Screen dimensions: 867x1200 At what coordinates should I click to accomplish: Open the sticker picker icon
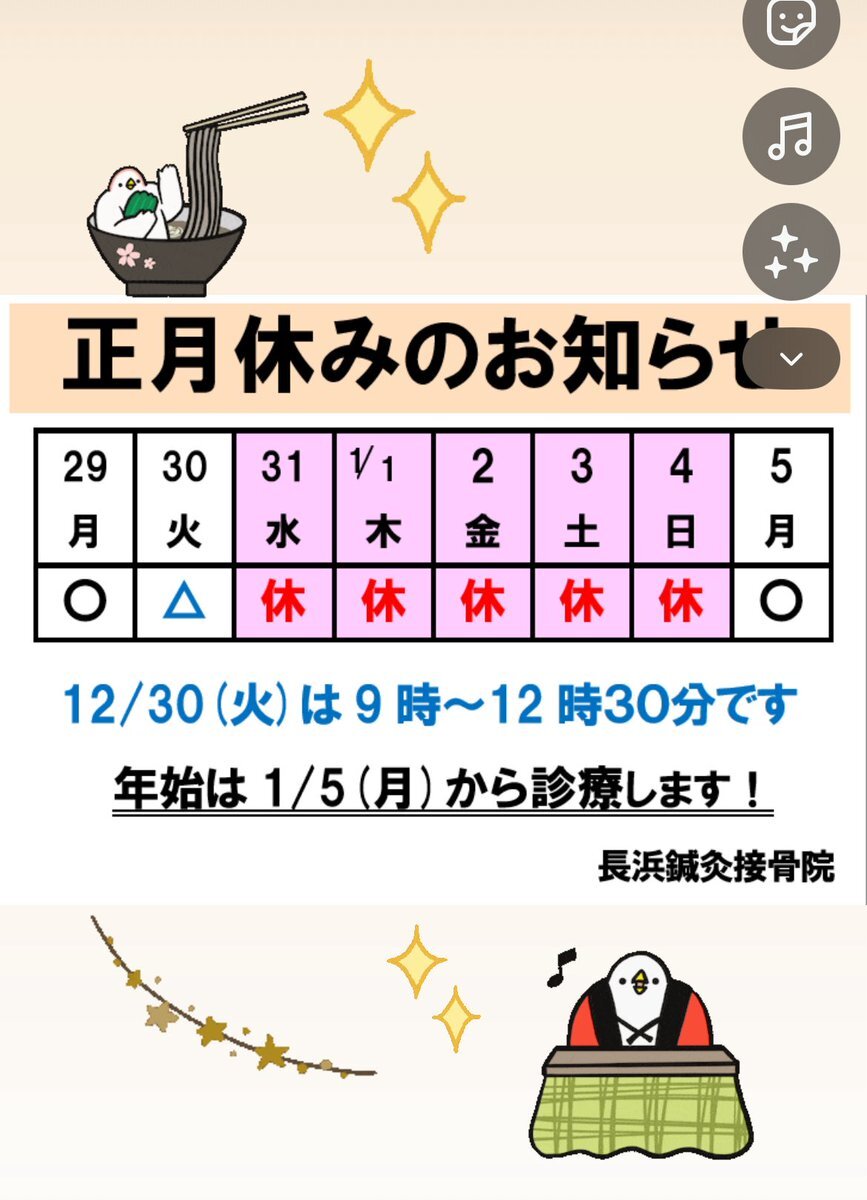click(x=791, y=24)
